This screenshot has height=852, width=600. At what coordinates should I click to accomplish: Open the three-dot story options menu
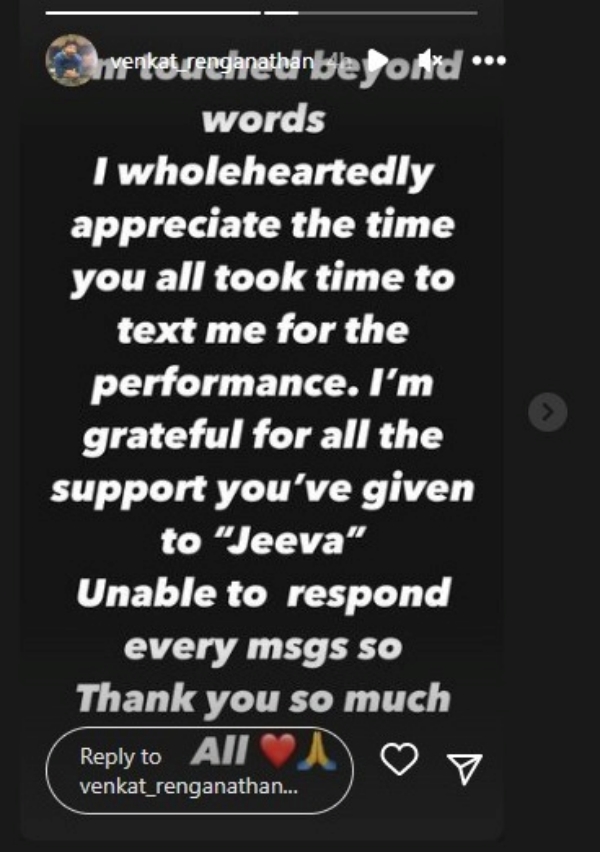pyautogui.click(x=489, y=60)
